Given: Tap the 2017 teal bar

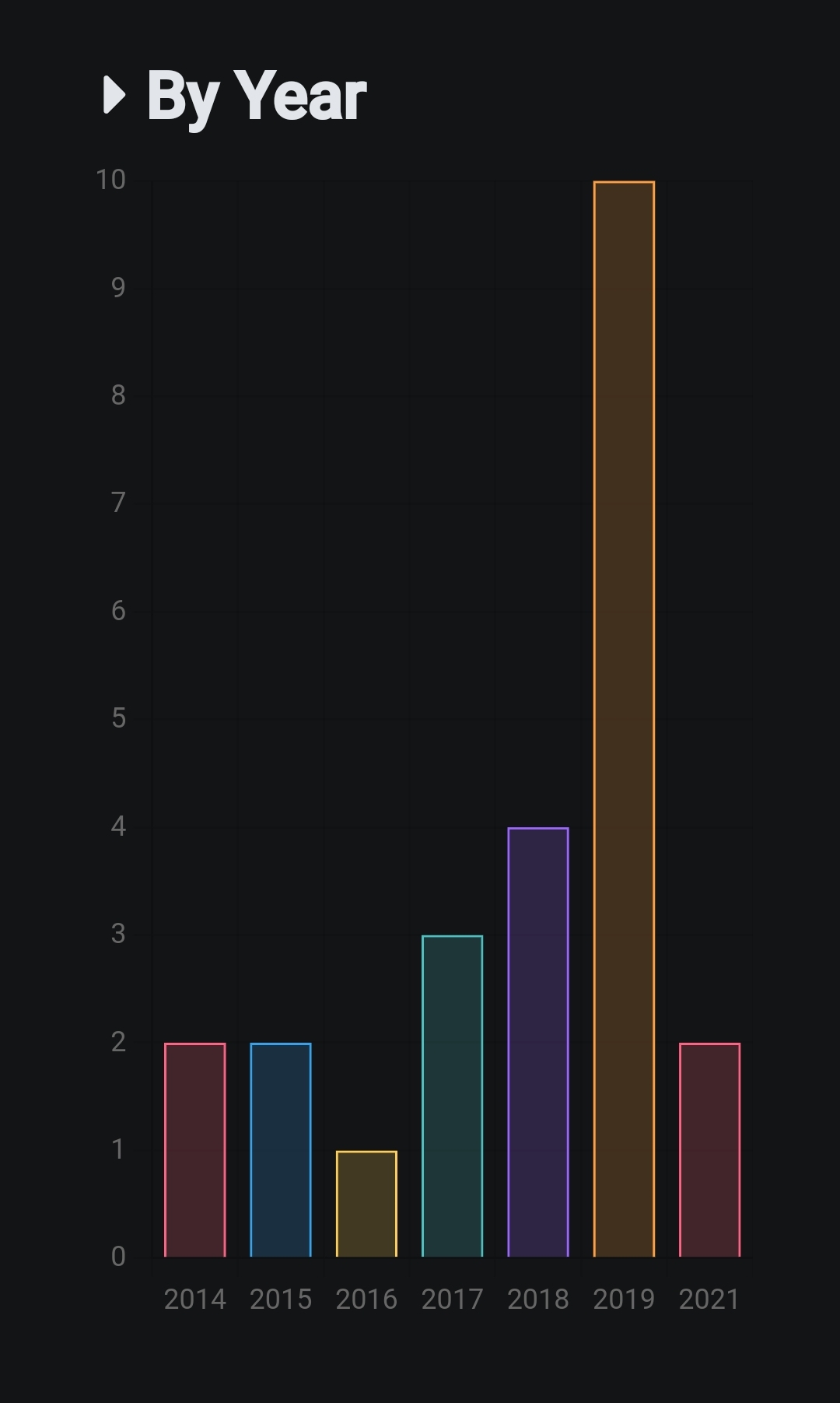Looking at the screenshot, I should pyautogui.click(x=452, y=1096).
